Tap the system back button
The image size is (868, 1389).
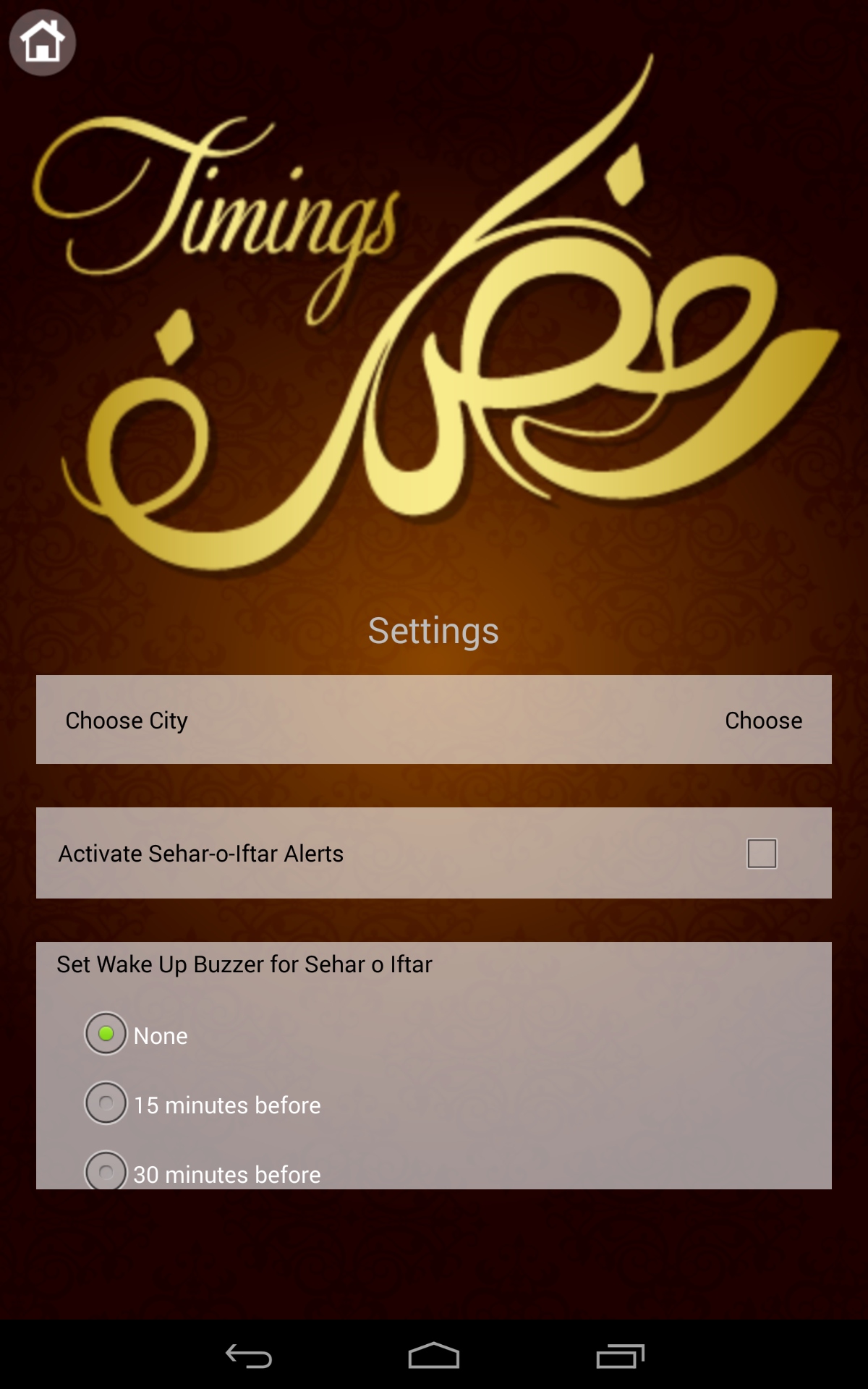[x=249, y=1356]
